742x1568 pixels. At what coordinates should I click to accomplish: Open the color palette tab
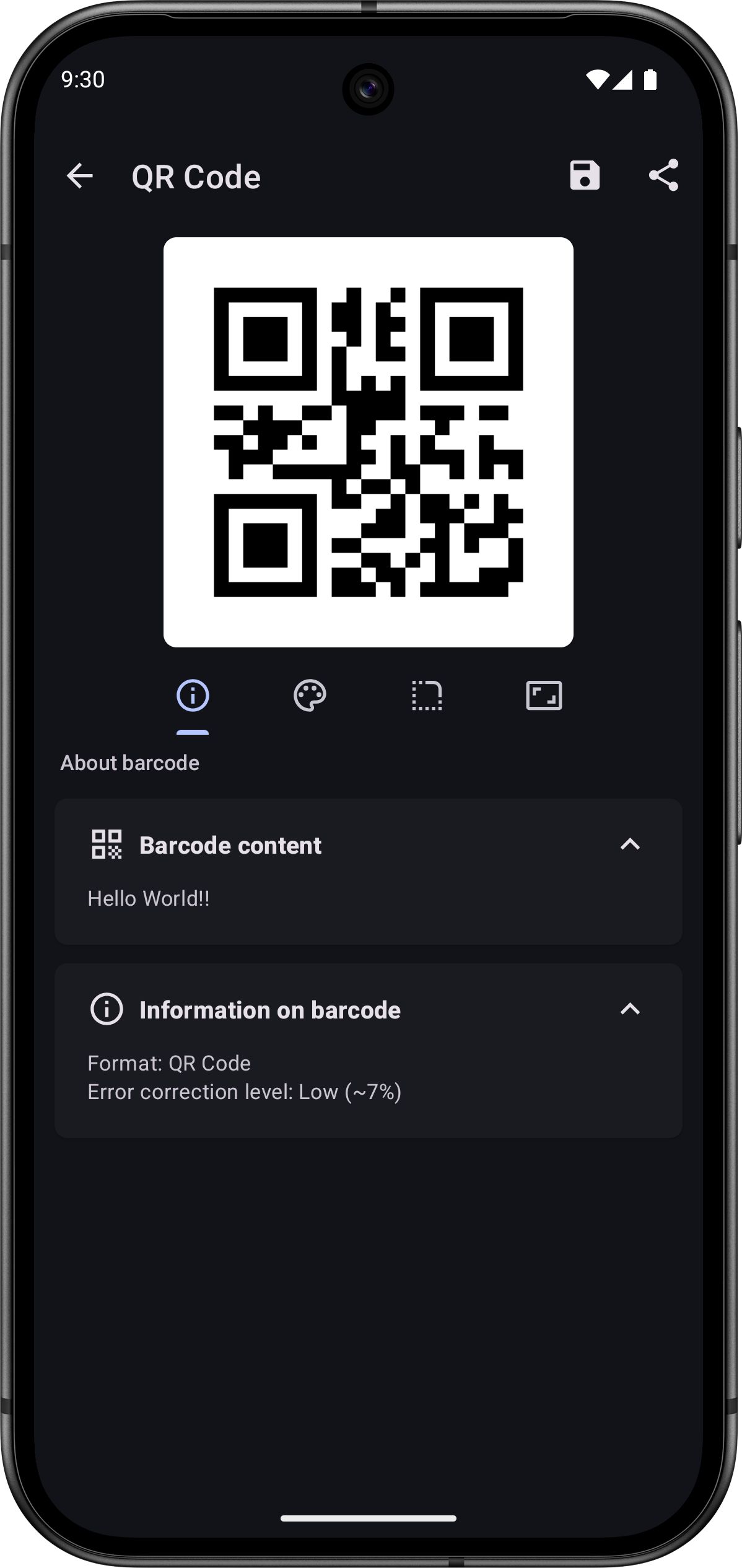pos(310,695)
